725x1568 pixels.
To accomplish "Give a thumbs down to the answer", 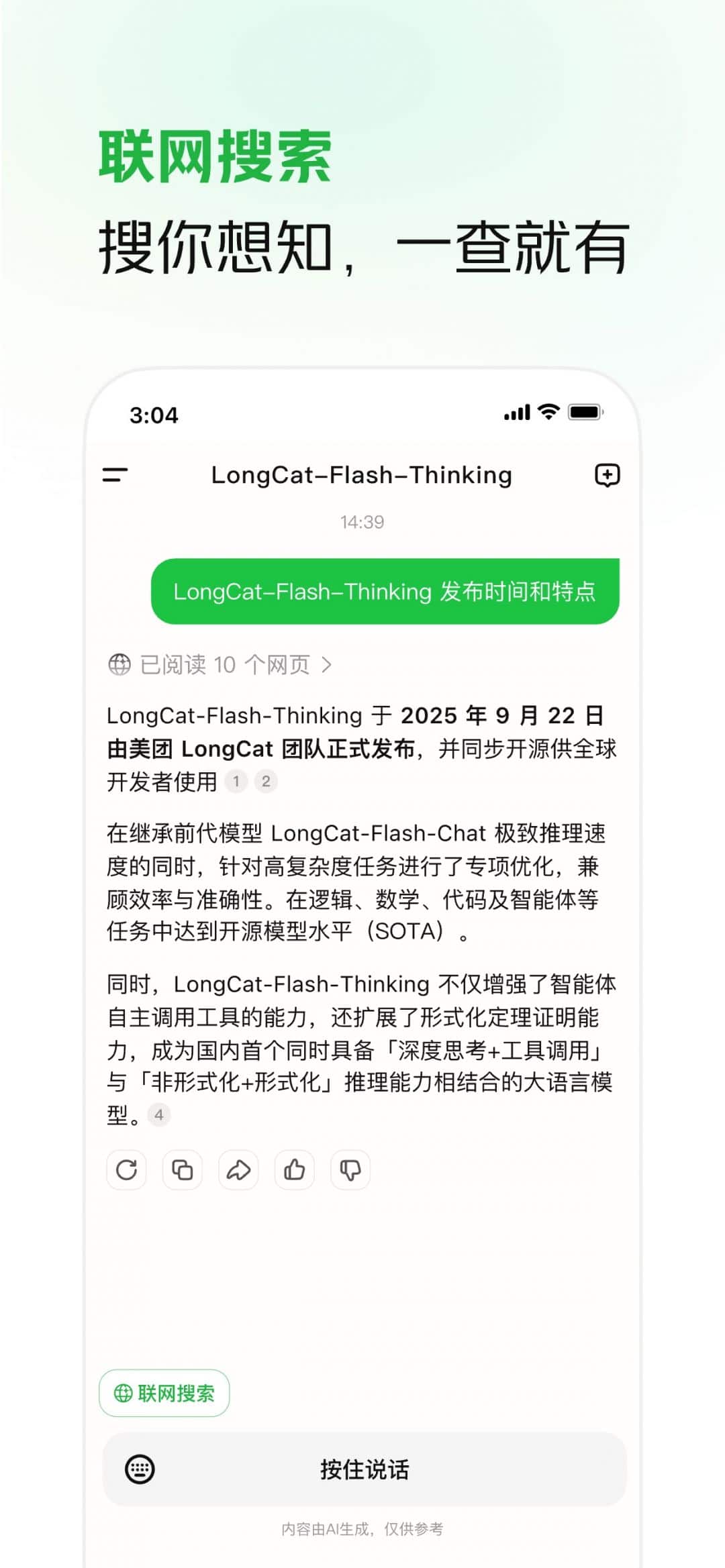I will (350, 1169).
